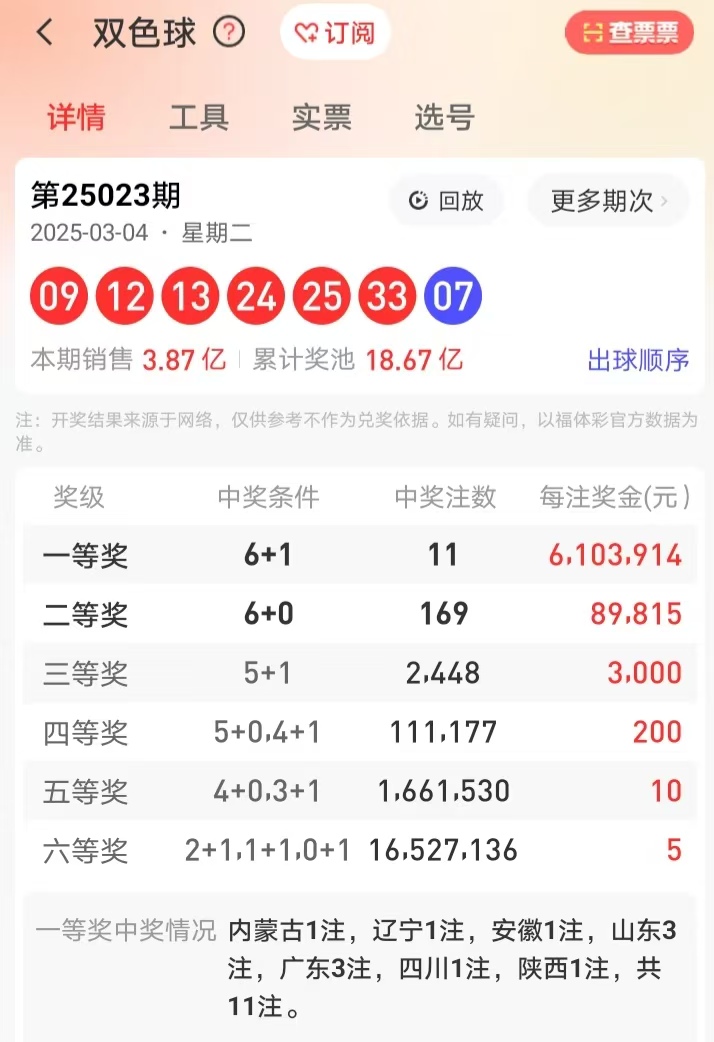Switch to the 工具 tab
The image size is (714, 1042).
199,118
